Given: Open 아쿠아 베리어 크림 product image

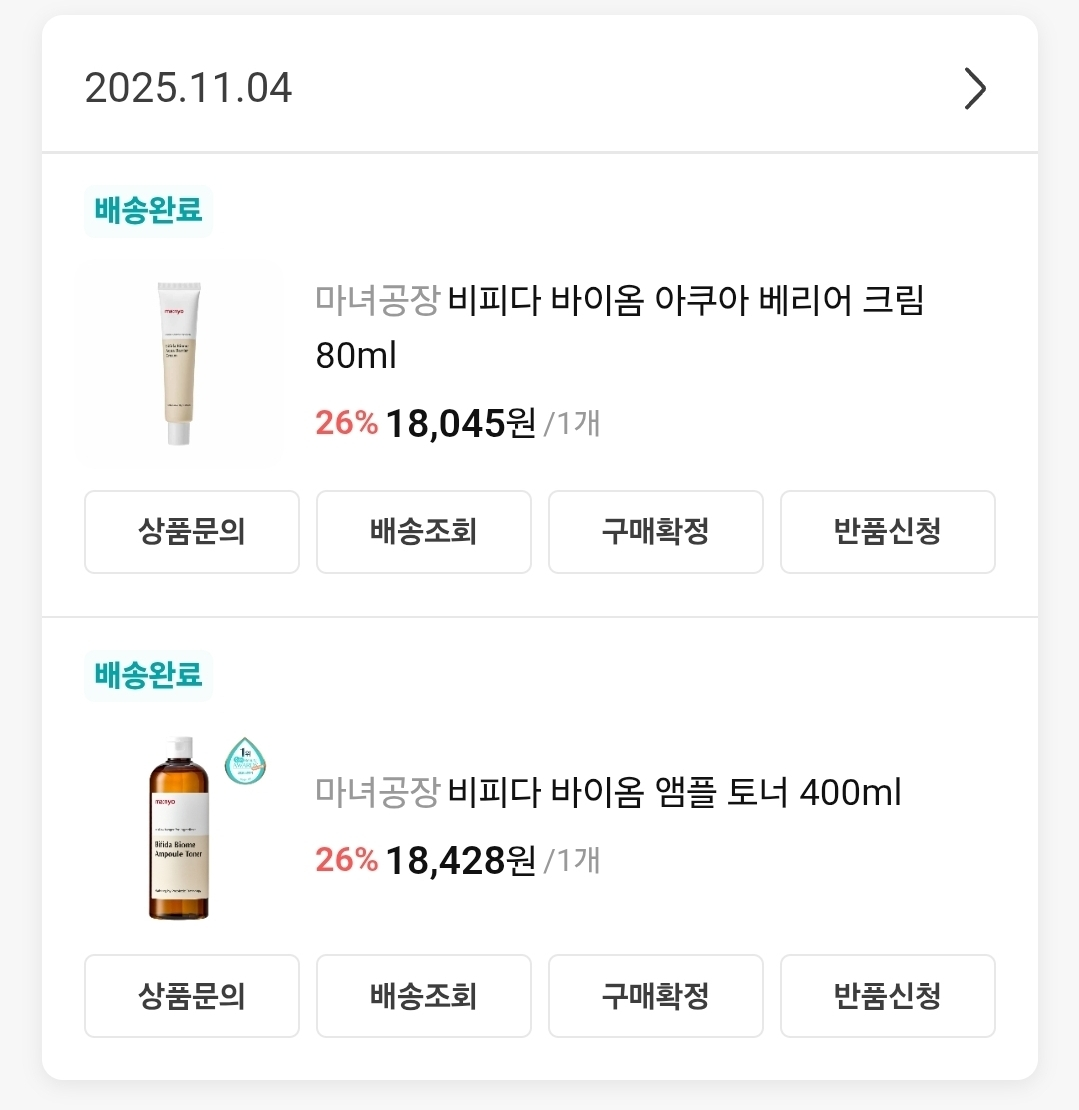Looking at the screenshot, I should [x=178, y=363].
